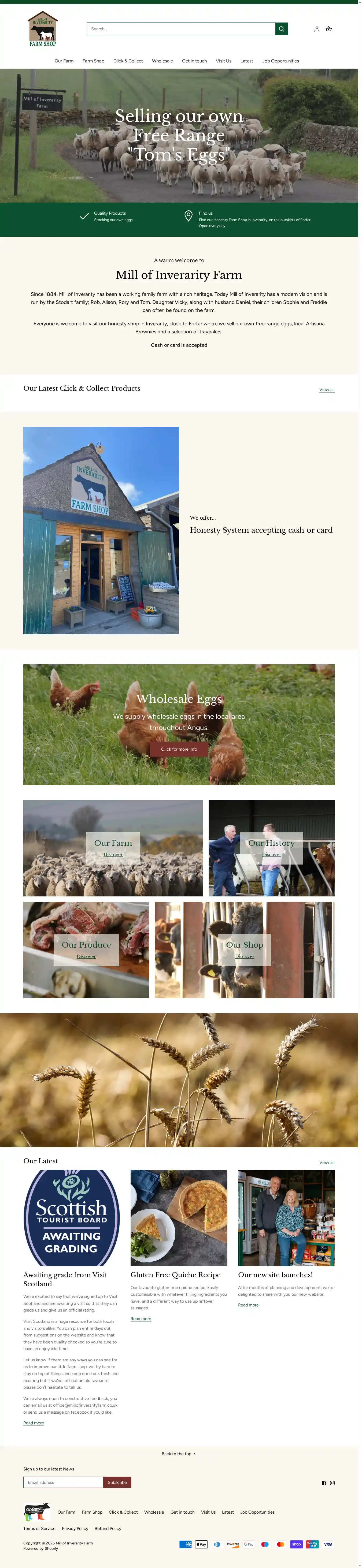Discover the Our Shop tile
The image size is (362, 1568).
(x=244, y=956)
